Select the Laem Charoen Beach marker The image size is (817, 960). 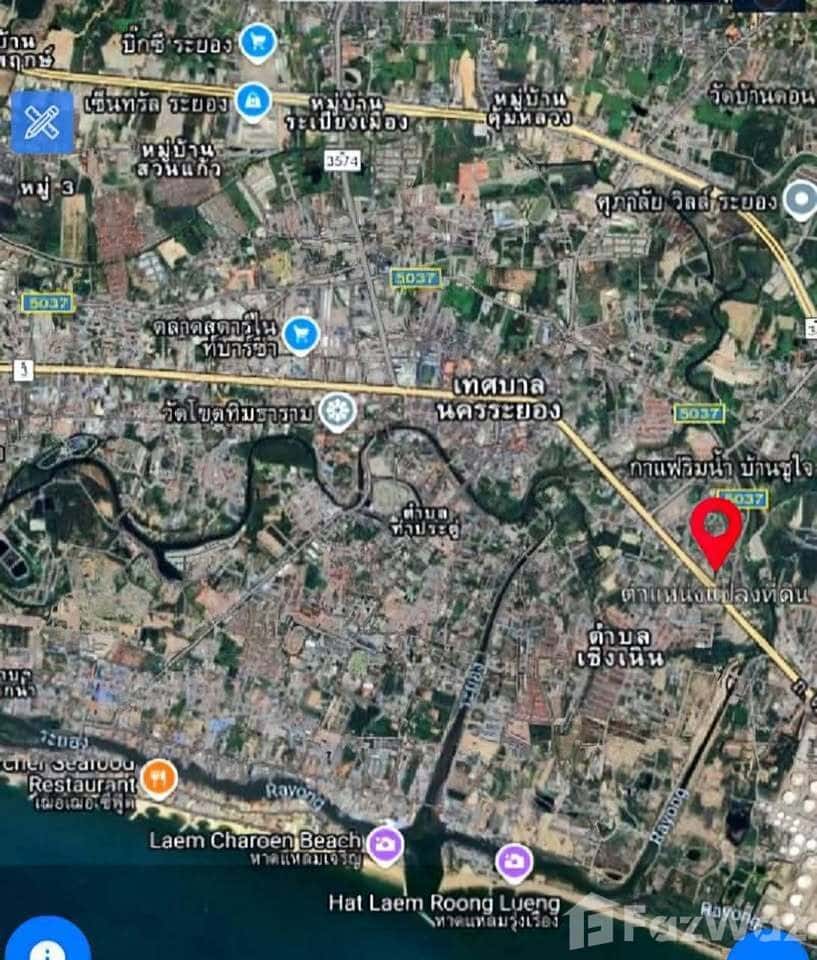(384, 845)
